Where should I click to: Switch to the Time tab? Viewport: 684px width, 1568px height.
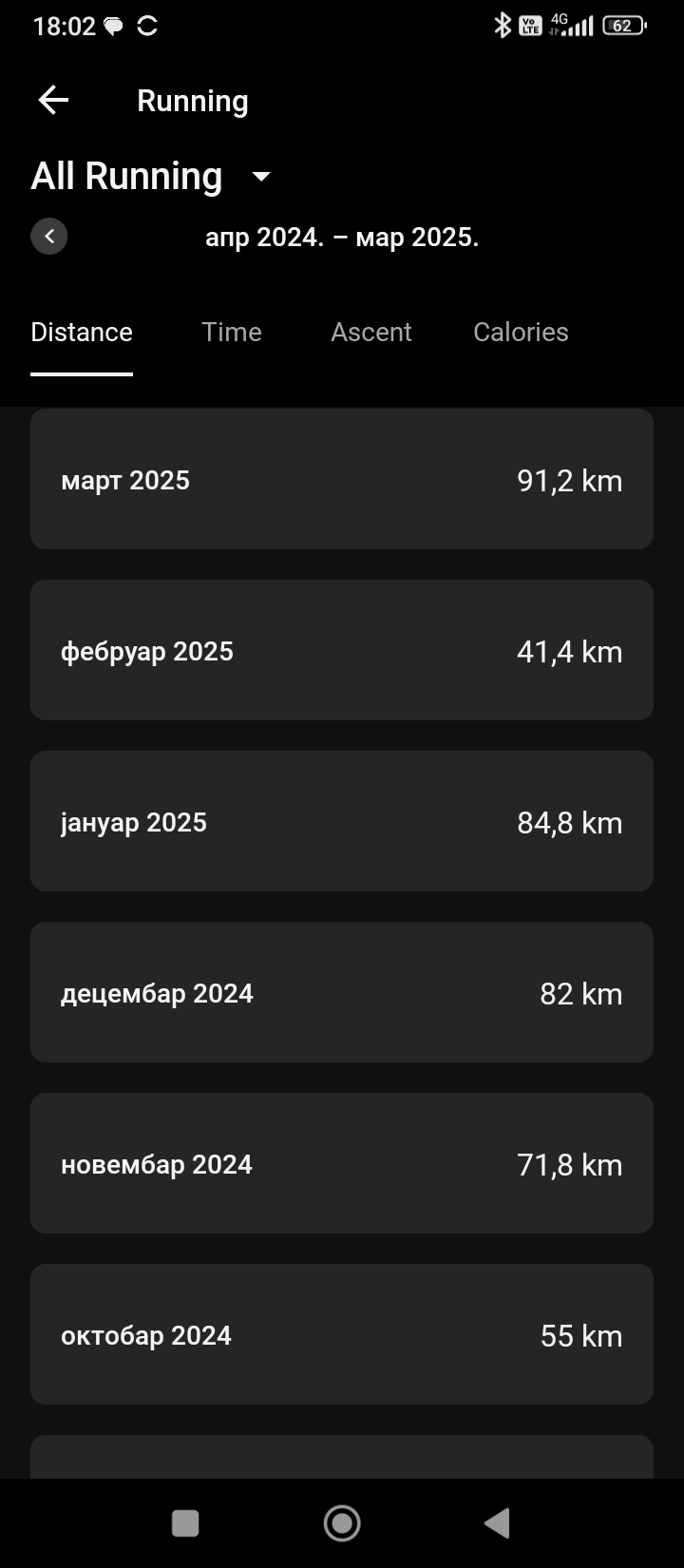[x=232, y=332]
